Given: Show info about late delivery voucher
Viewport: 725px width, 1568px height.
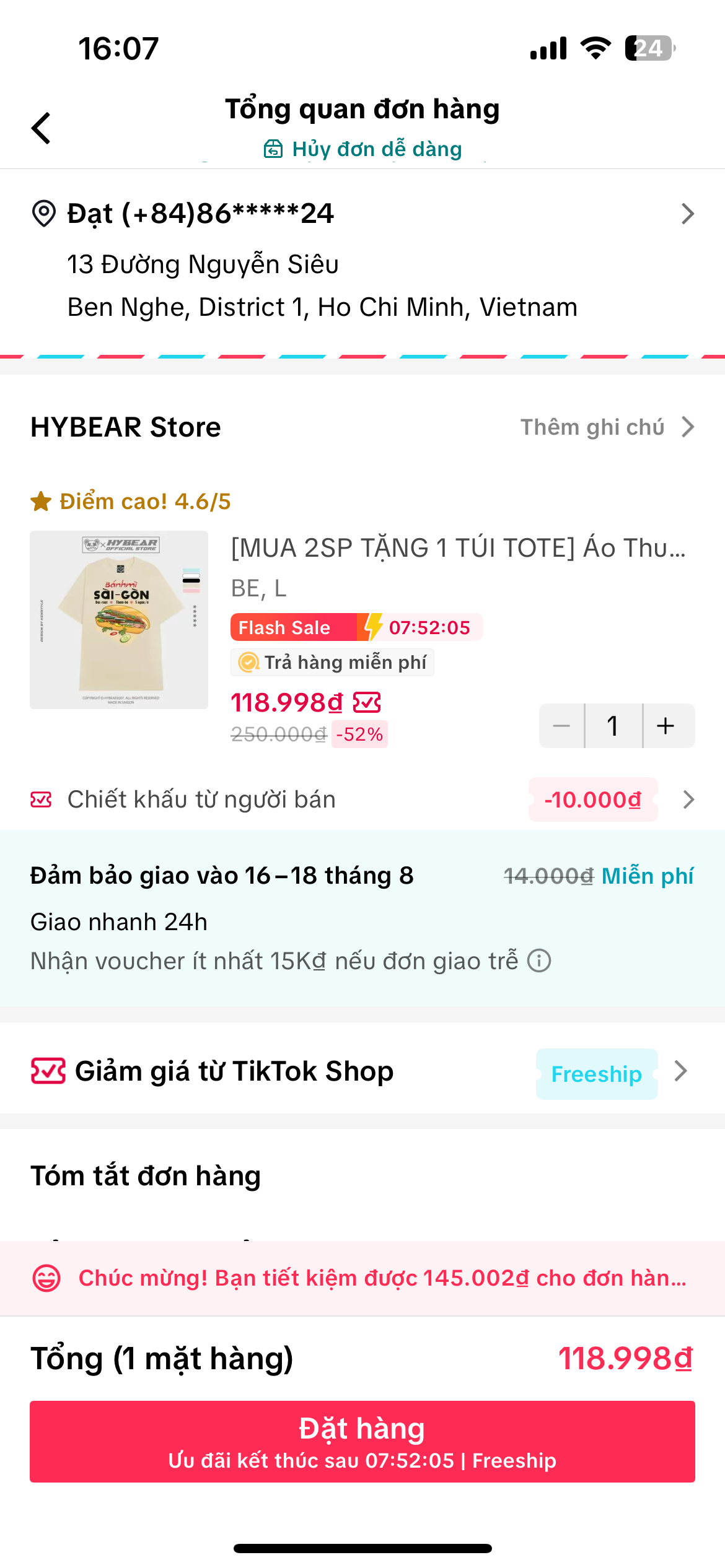Looking at the screenshot, I should pos(539,961).
